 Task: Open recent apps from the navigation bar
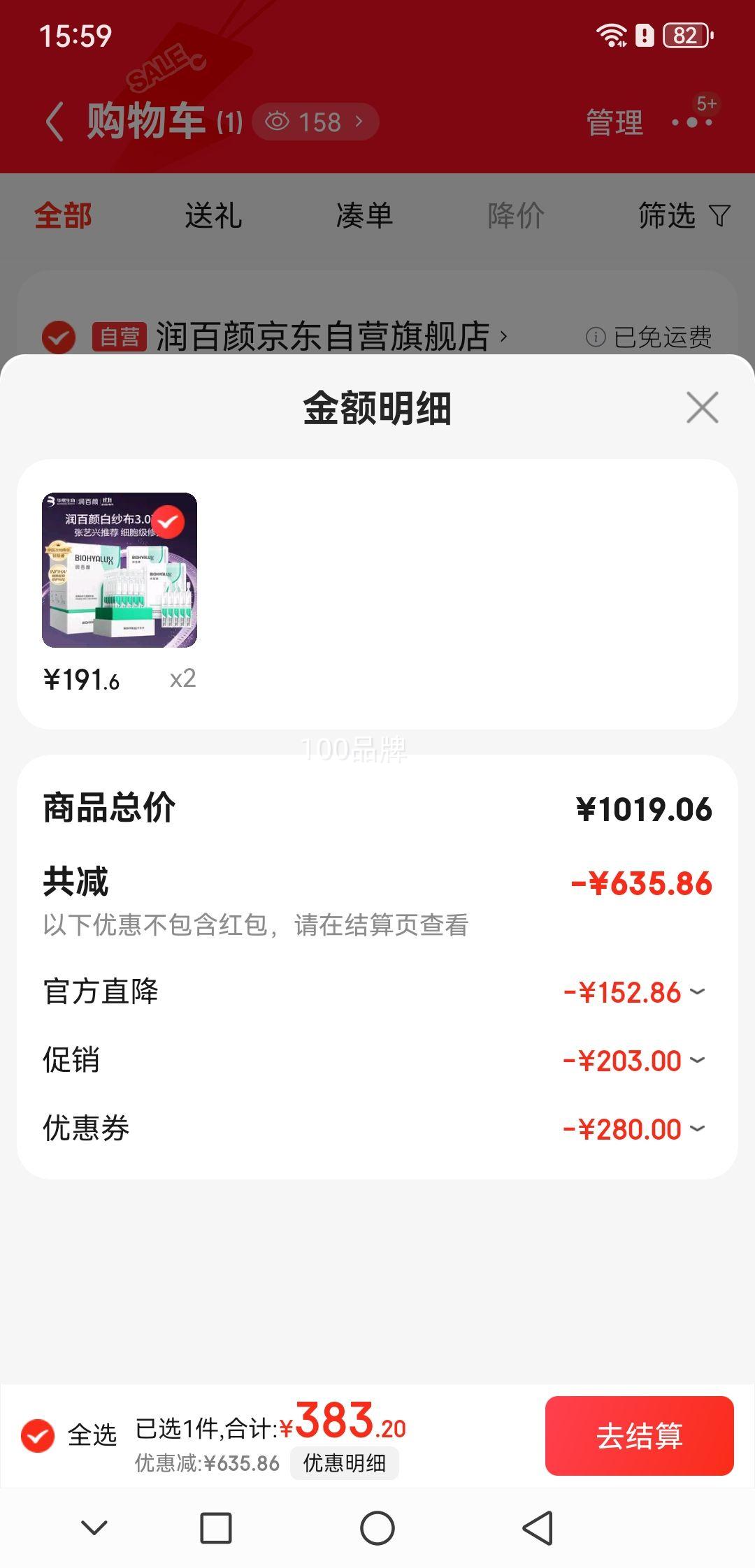tap(216, 1527)
